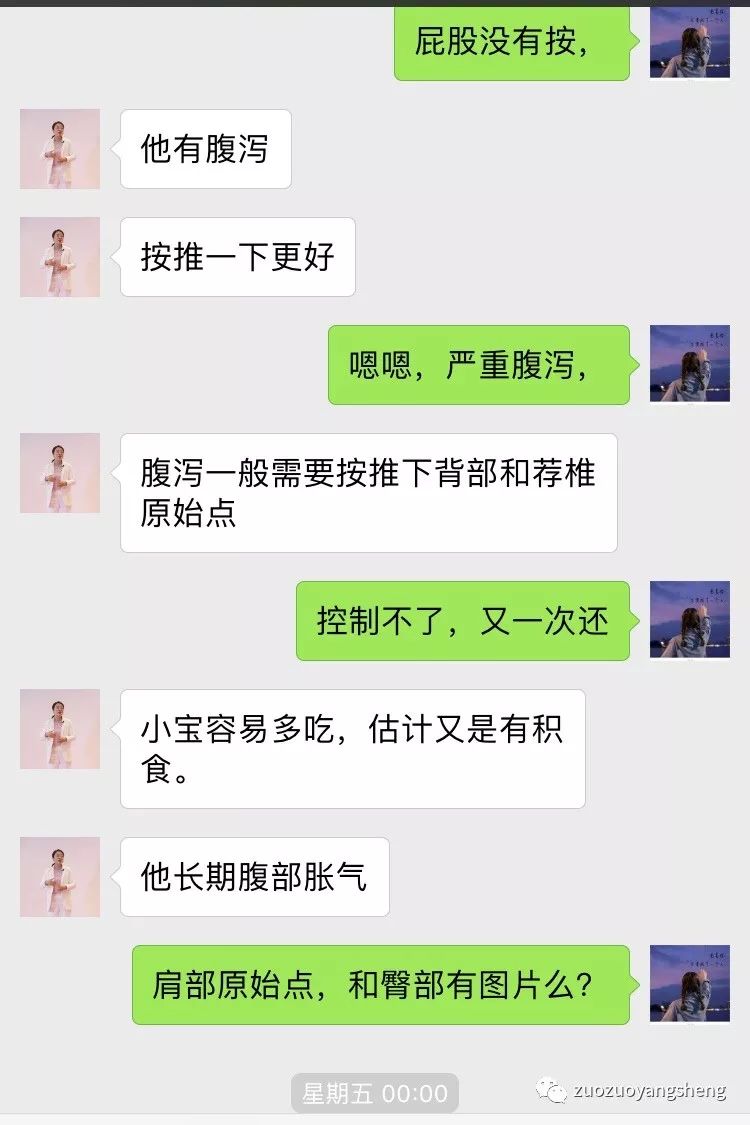Image resolution: width=750 pixels, height=1125 pixels.
Task: Tap the "按推一下更好" message bubble
Action: coord(238,257)
